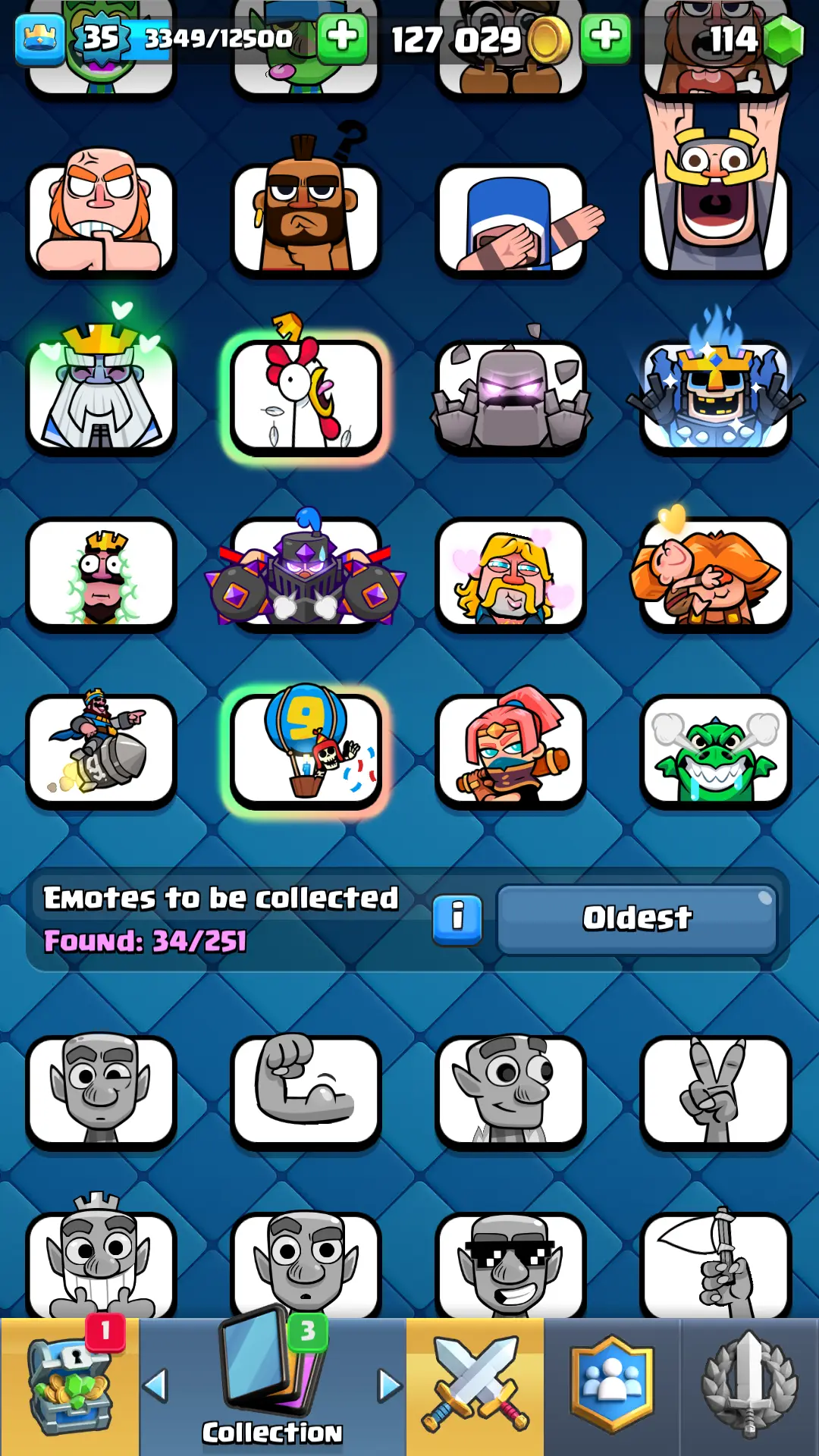Go to the sword and wreath events tab
This screenshot has height=1456, width=819.
[749, 1388]
